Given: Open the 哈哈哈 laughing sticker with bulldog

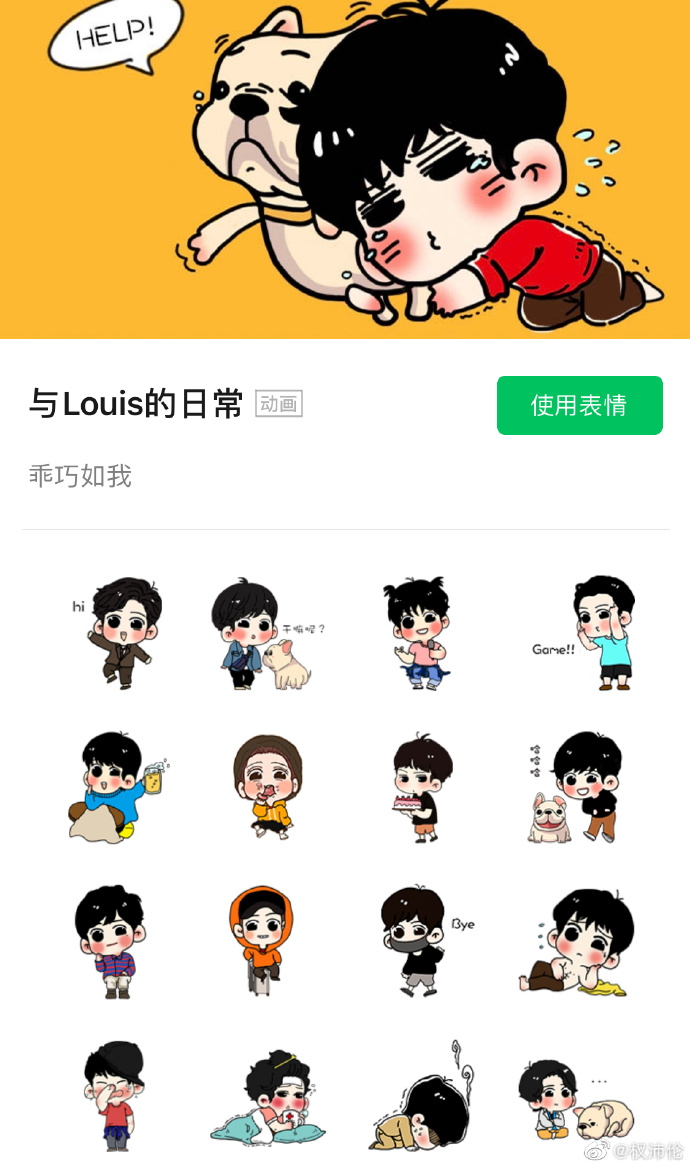Looking at the screenshot, I should tap(576, 786).
